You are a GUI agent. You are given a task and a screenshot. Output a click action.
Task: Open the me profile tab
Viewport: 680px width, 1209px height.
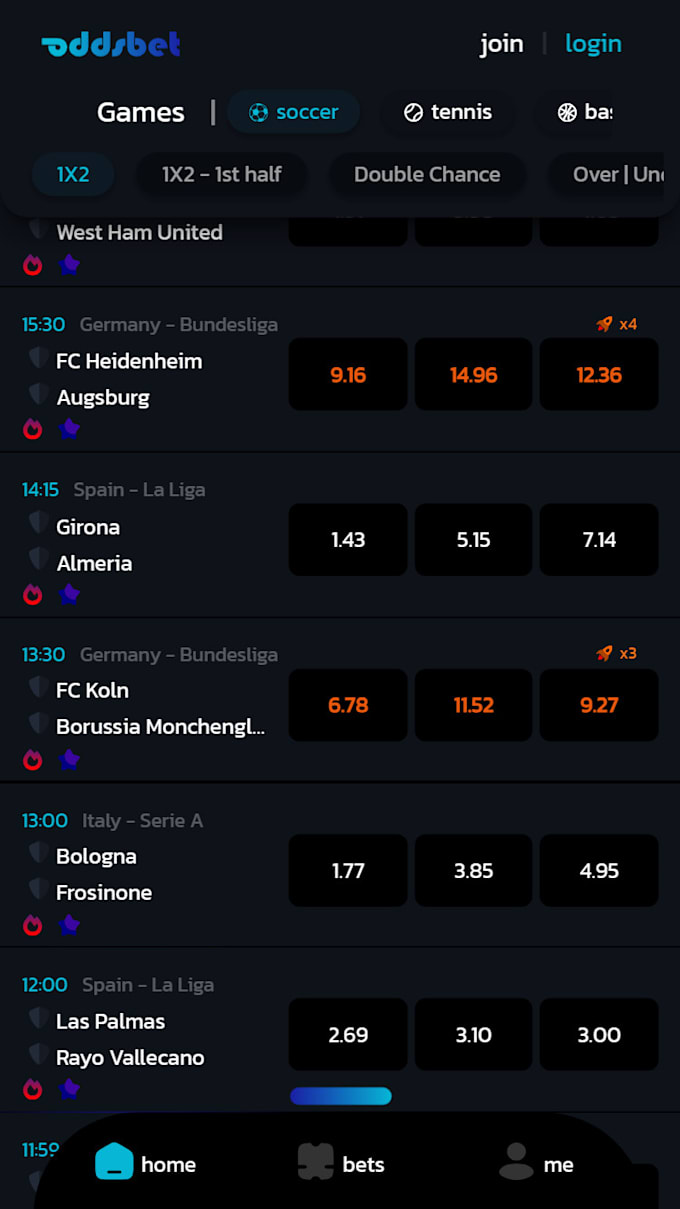[x=537, y=1164]
